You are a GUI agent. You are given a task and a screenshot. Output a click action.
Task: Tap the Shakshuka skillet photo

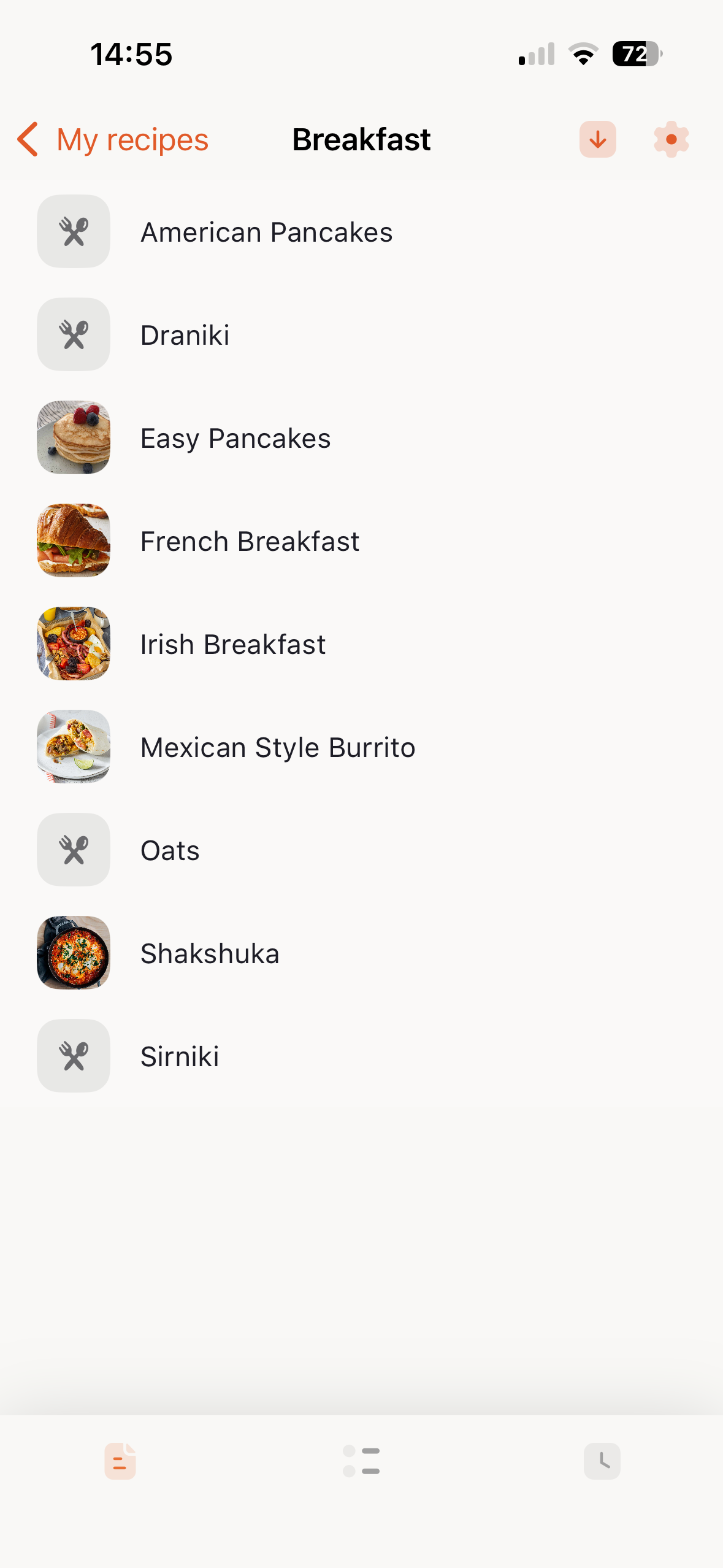(x=73, y=953)
